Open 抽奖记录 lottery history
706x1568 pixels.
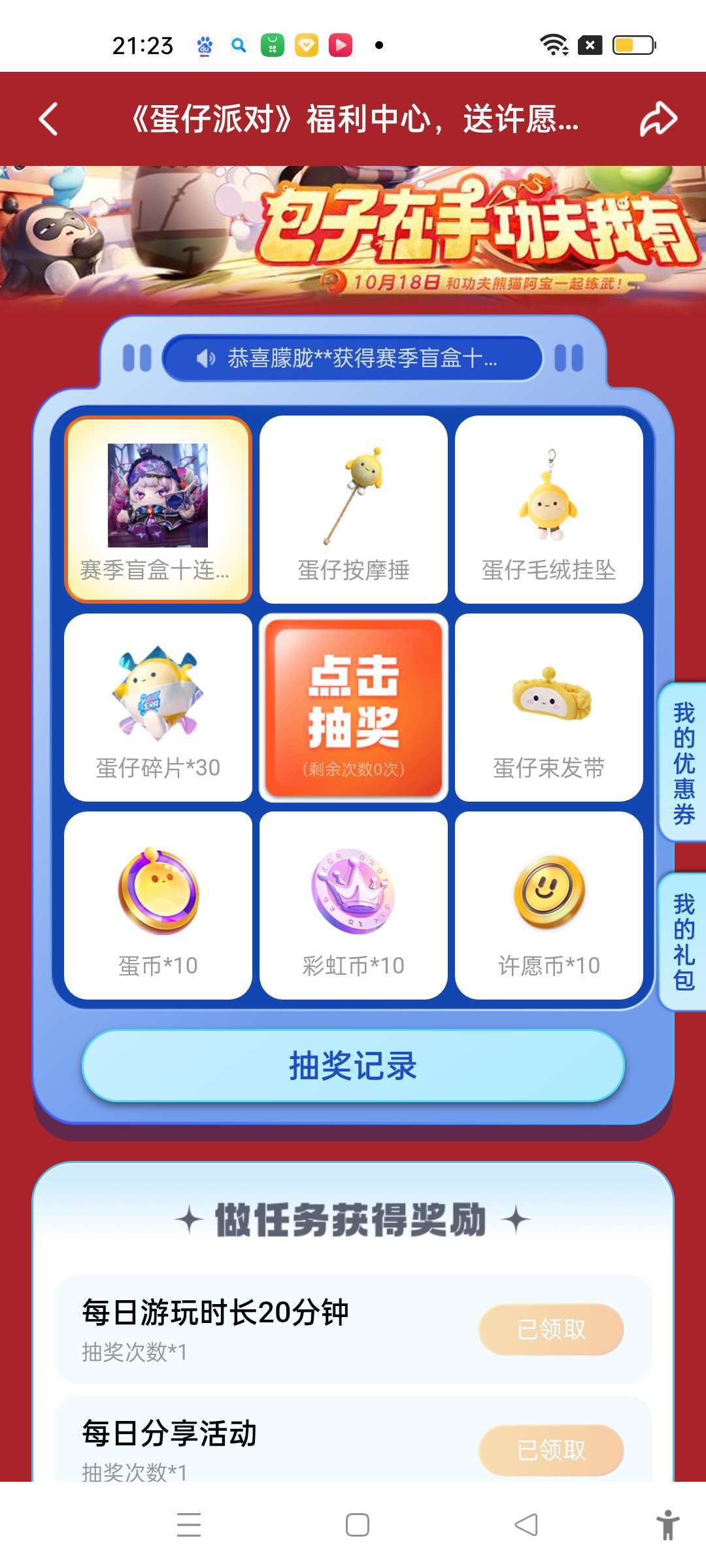tap(353, 1066)
